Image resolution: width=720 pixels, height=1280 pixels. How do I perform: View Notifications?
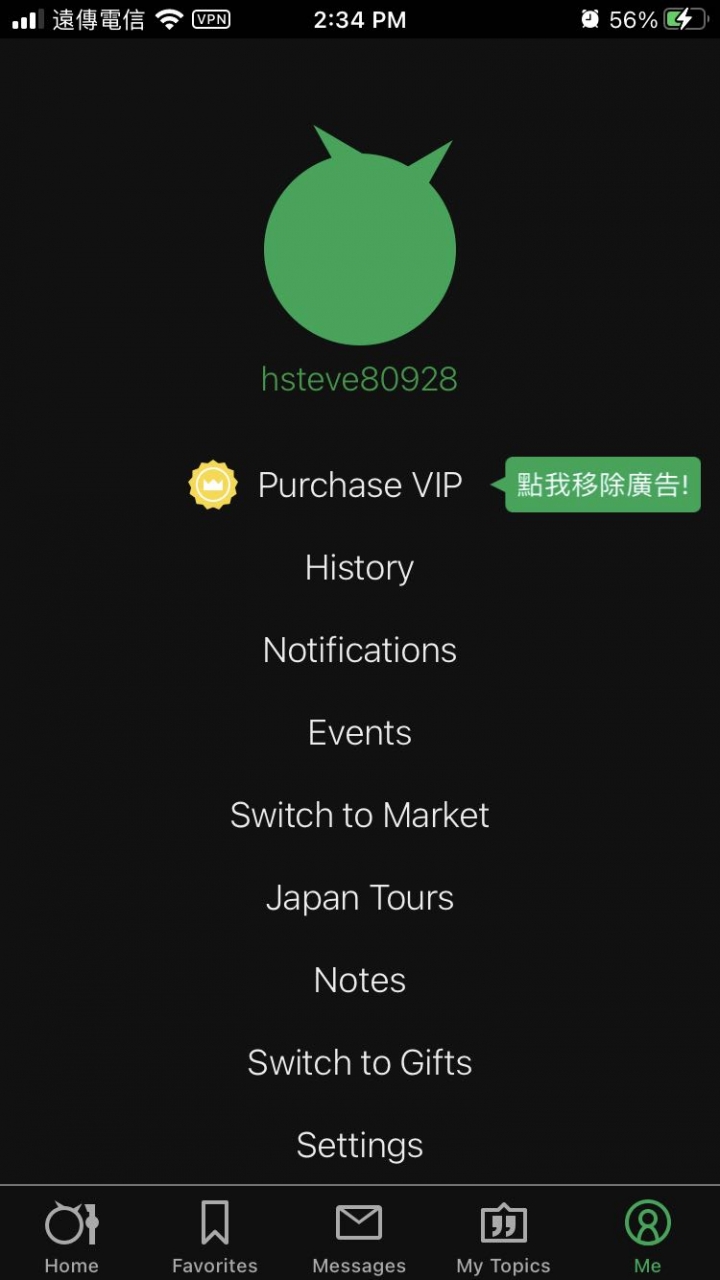click(x=360, y=650)
